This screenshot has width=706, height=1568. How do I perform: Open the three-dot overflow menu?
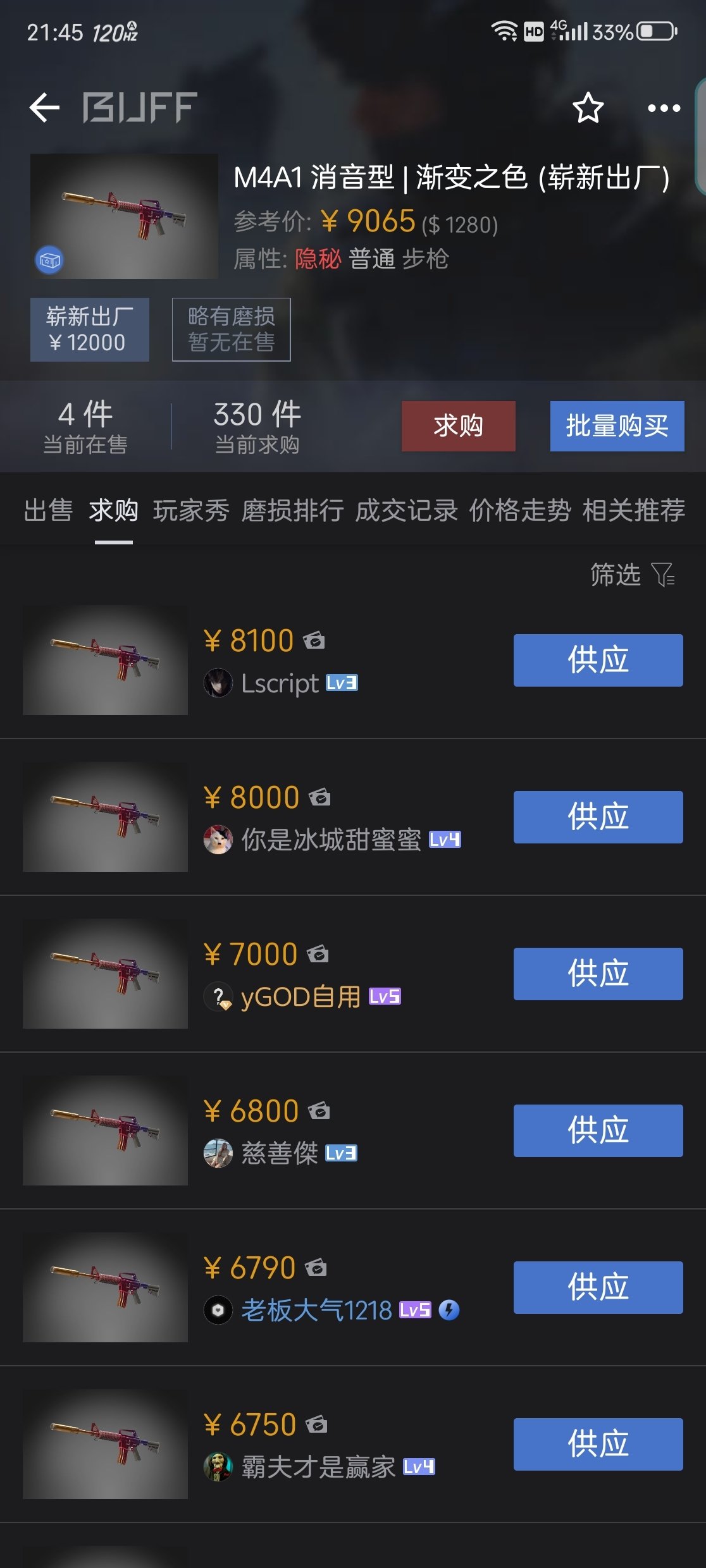click(x=664, y=108)
